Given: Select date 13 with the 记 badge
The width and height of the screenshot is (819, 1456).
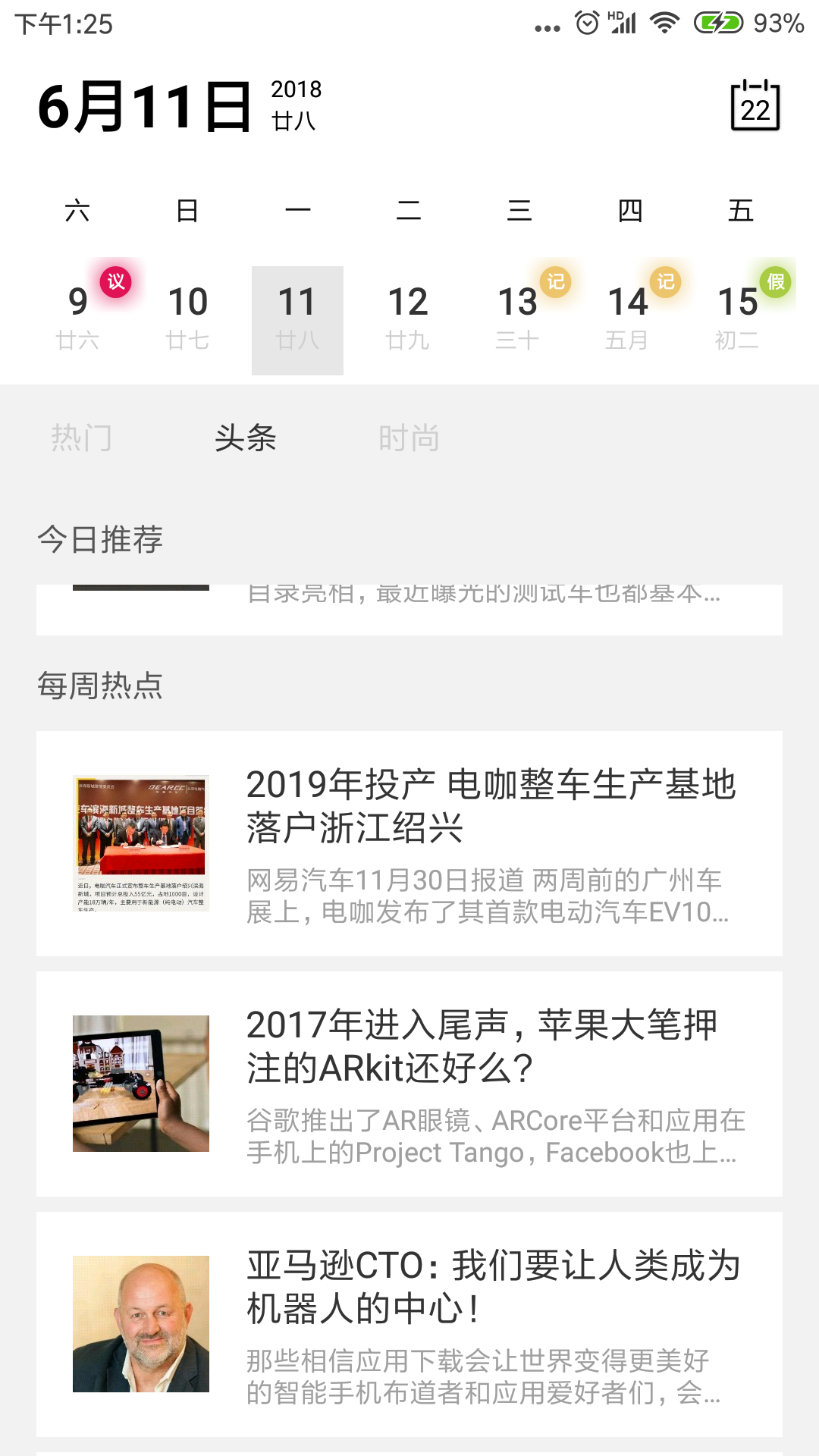Looking at the screenshot, I should [518, 320].
